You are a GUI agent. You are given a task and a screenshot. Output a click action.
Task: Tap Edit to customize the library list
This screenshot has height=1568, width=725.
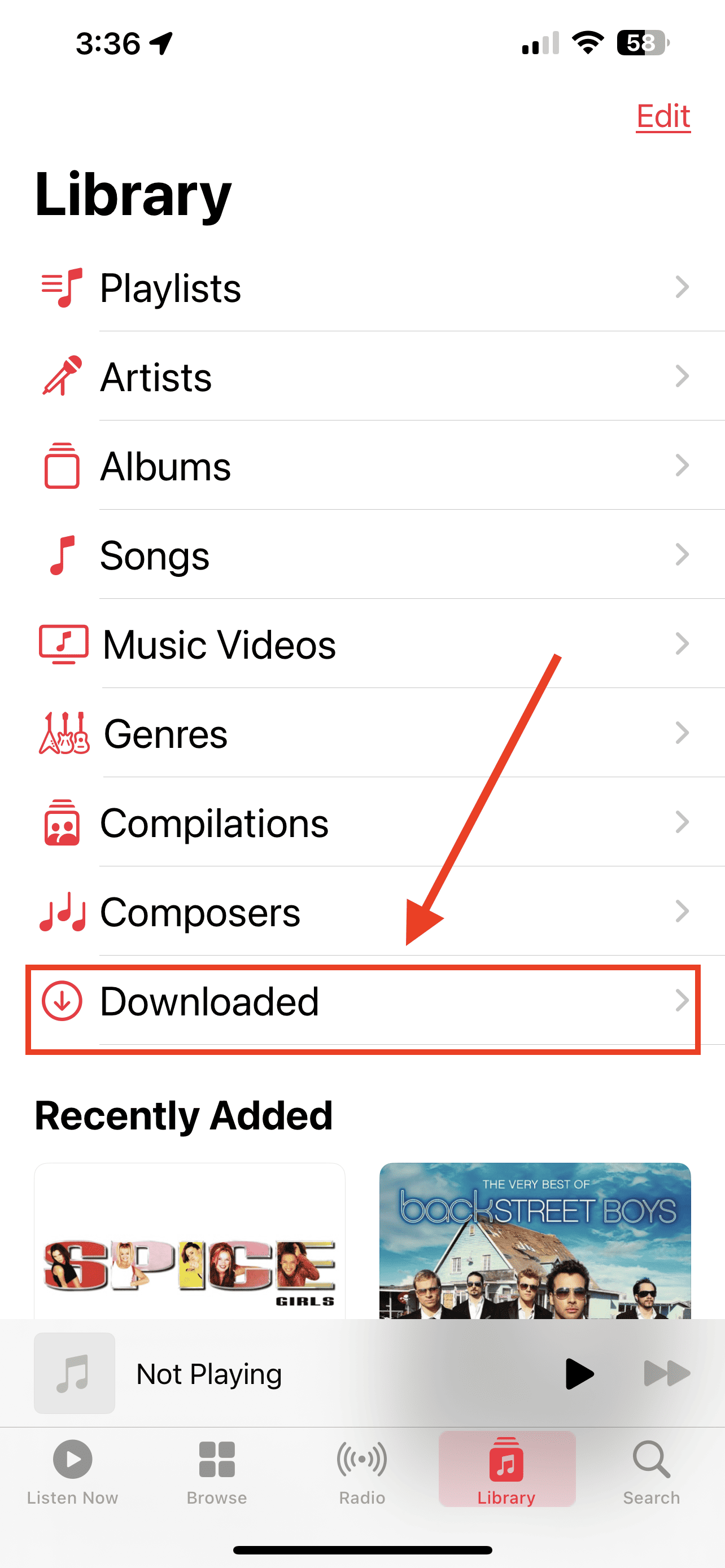tap(662, 116)
